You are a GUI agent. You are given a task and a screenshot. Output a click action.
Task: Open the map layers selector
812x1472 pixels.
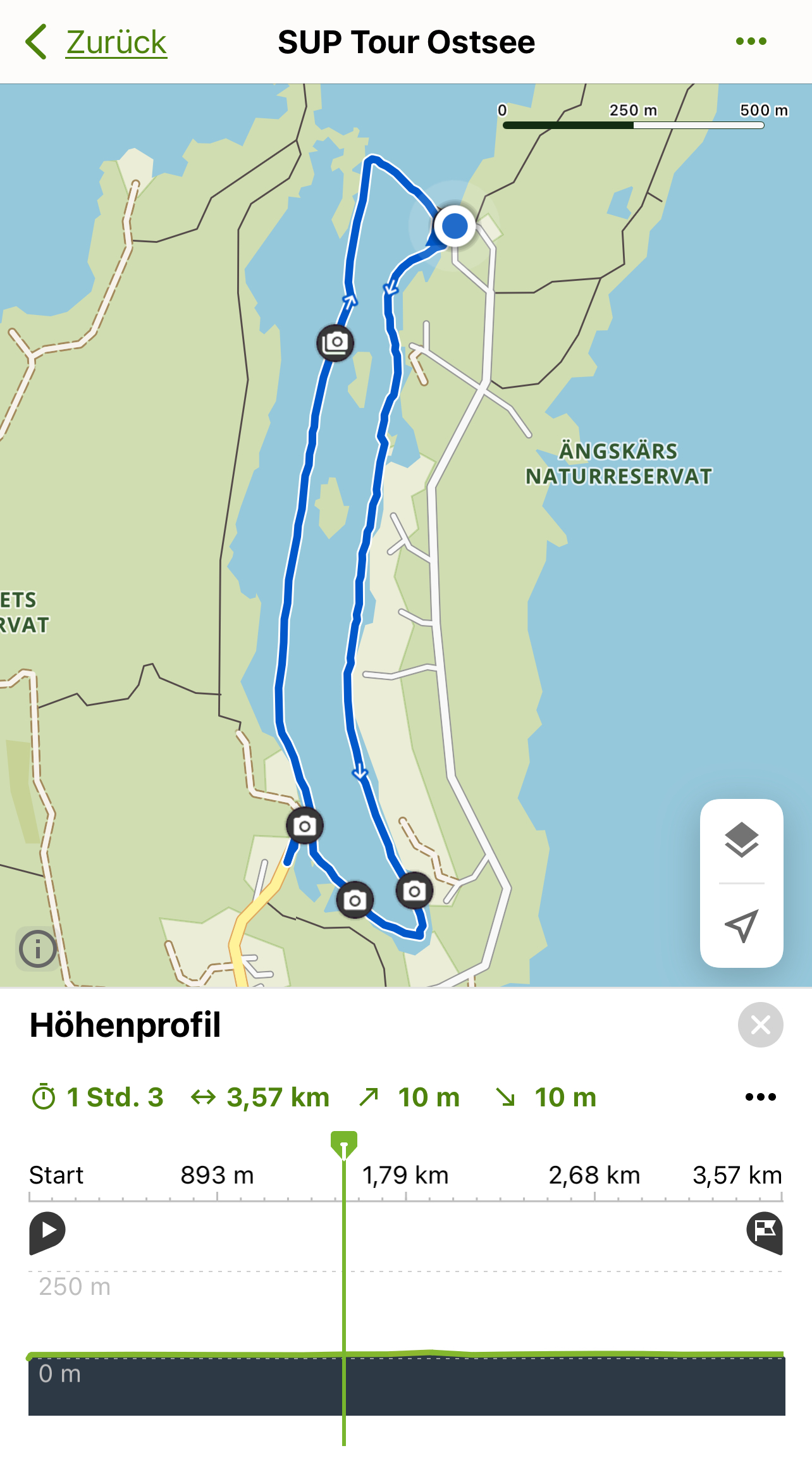741,840
